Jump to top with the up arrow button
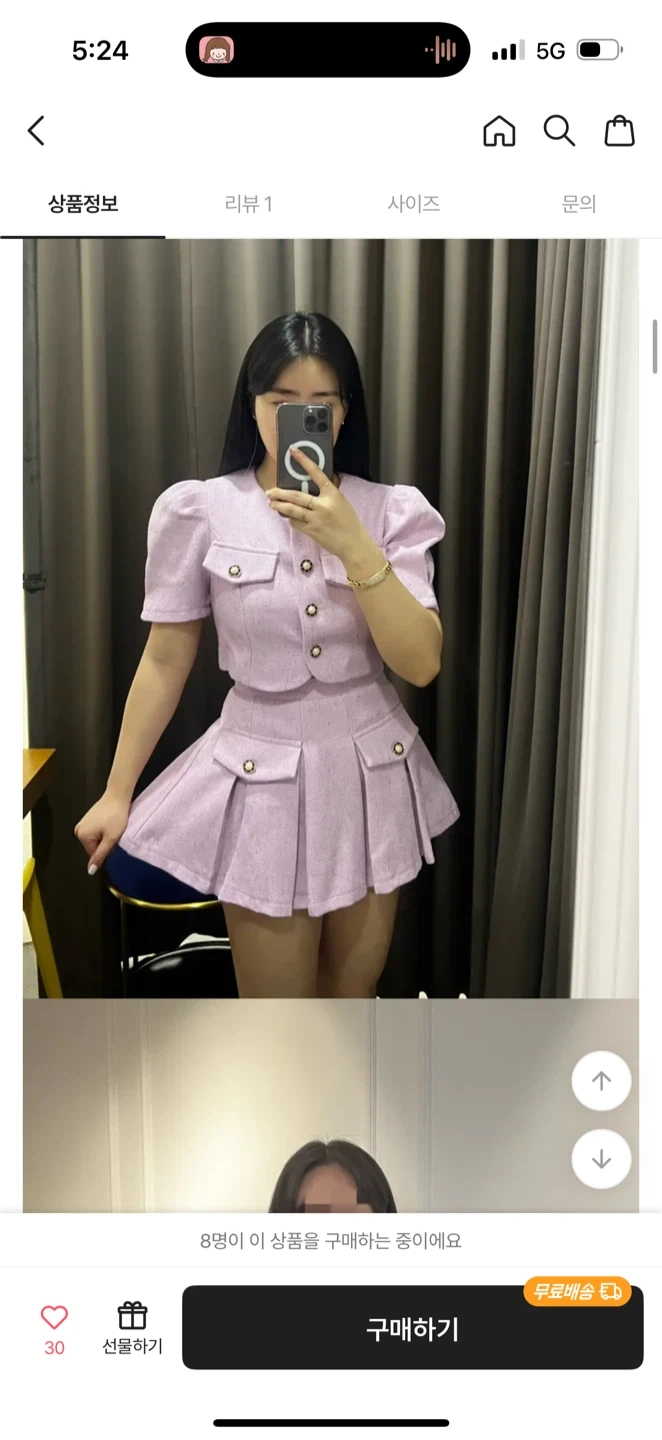 [x=601, y=1081]
